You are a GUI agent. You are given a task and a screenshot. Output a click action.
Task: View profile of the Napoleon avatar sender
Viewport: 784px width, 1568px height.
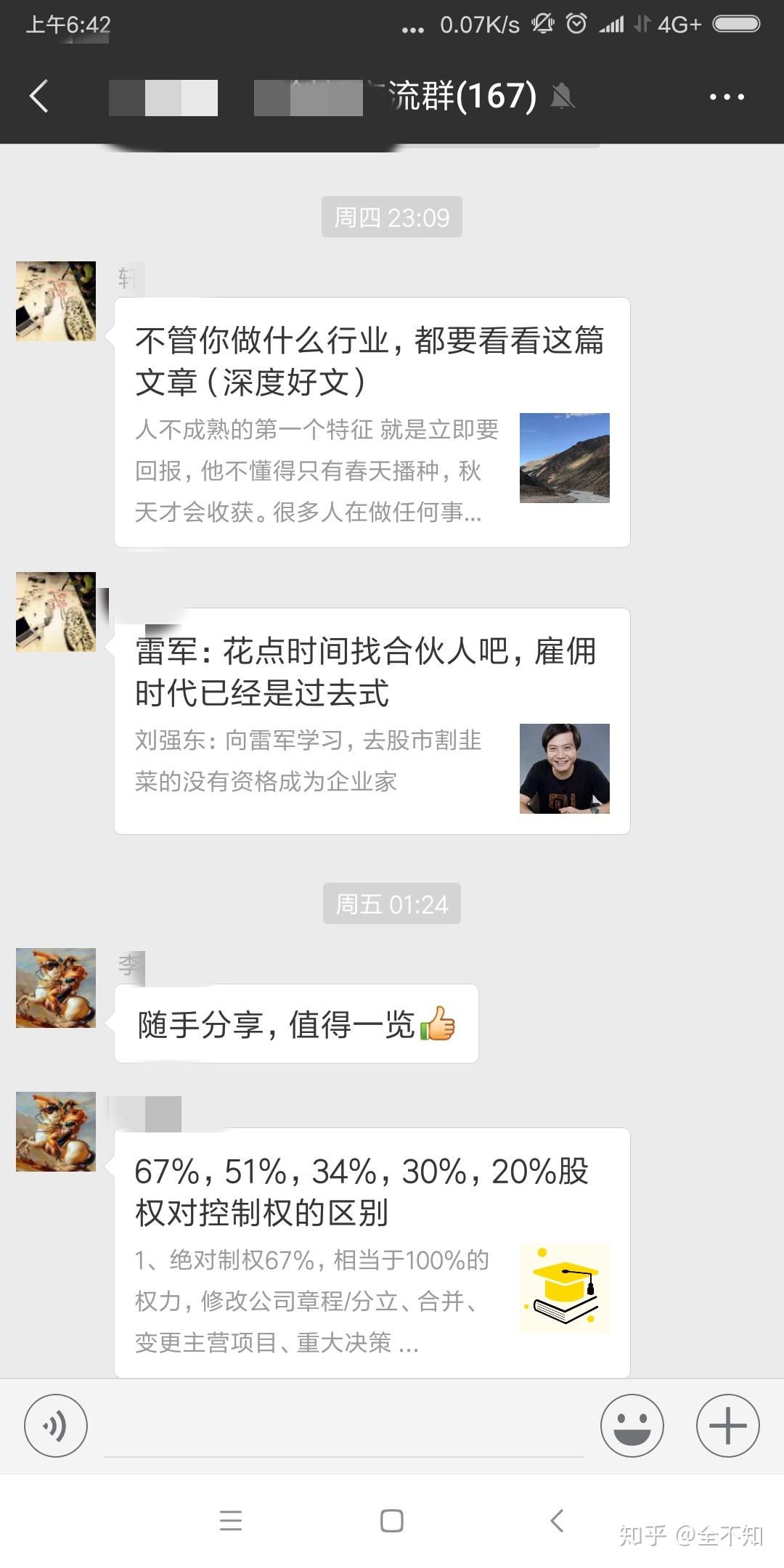pos(56,987)
